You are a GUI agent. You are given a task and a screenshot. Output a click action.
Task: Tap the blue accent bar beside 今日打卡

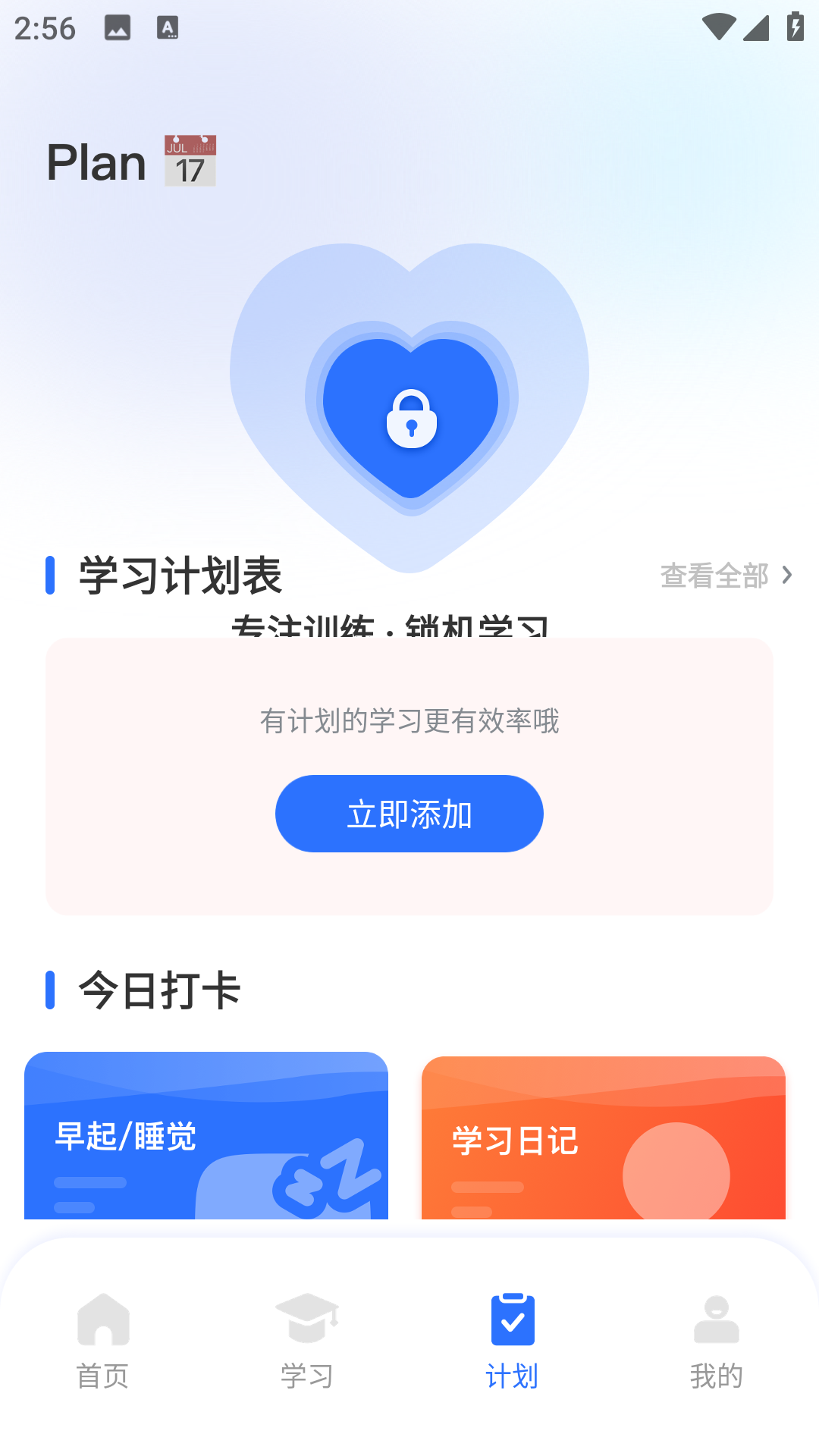point(51,988)
